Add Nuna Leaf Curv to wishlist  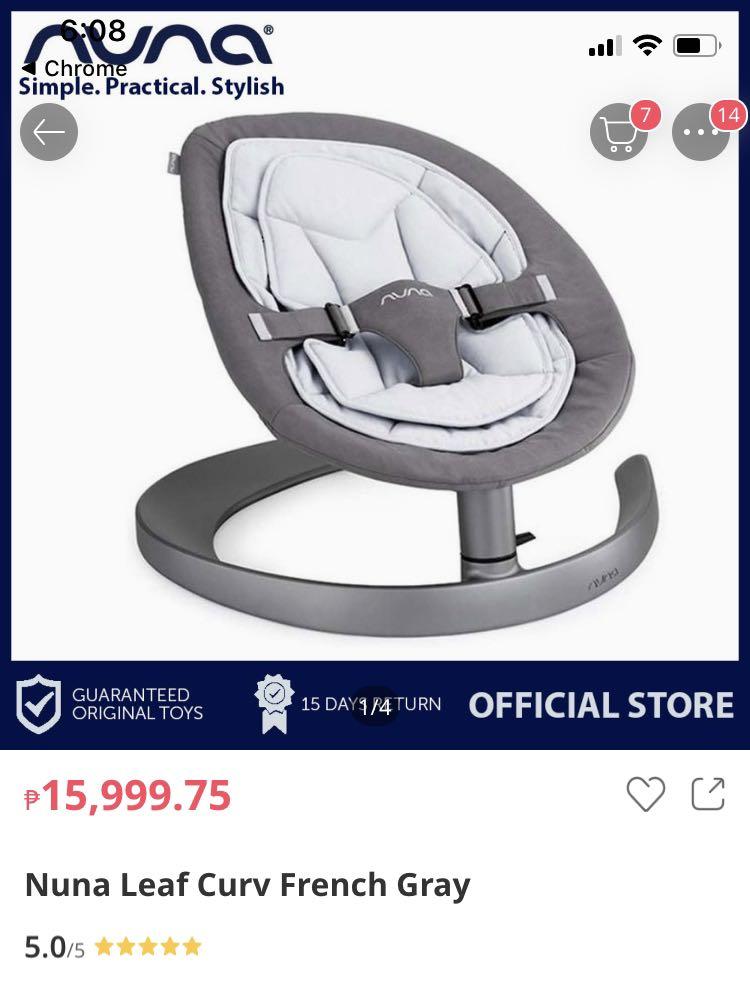[x=646, y=794]
